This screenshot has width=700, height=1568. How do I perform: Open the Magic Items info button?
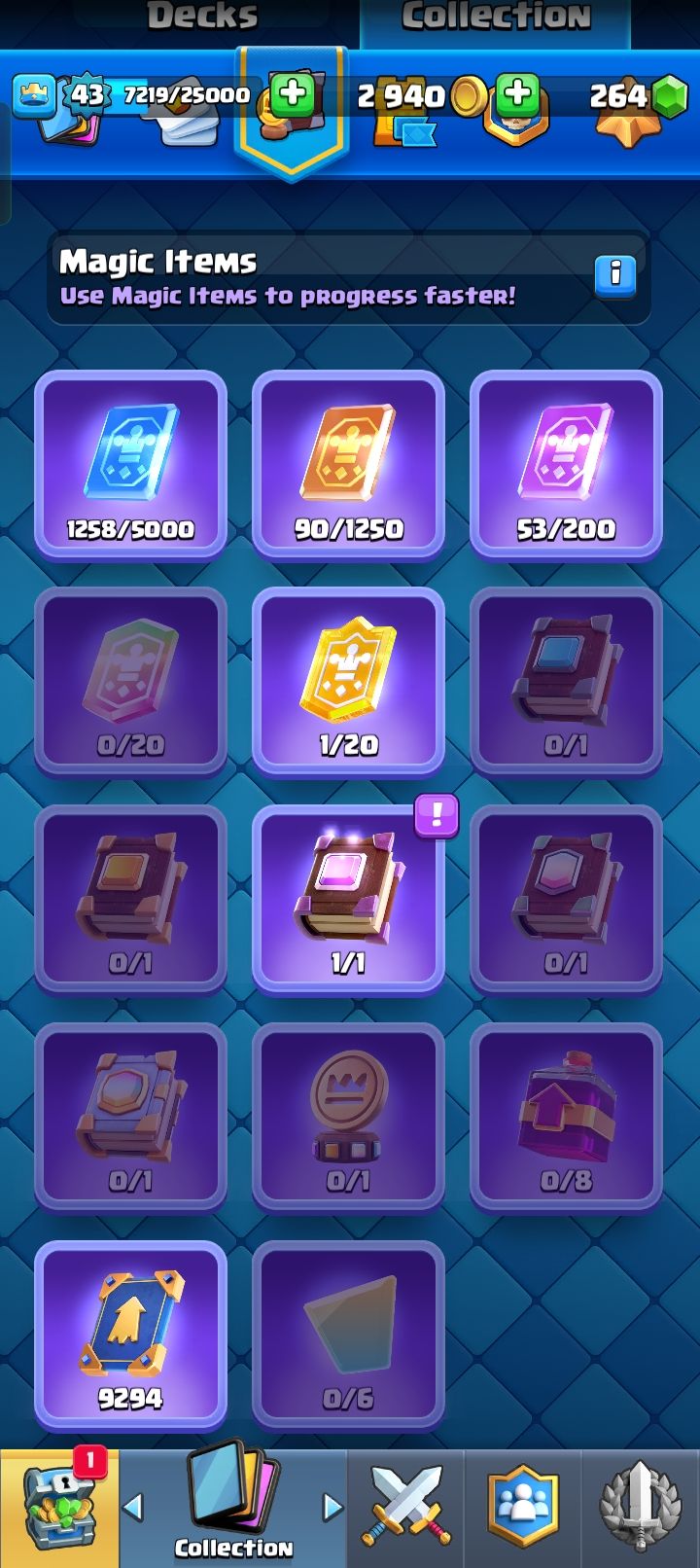point(614,275)
